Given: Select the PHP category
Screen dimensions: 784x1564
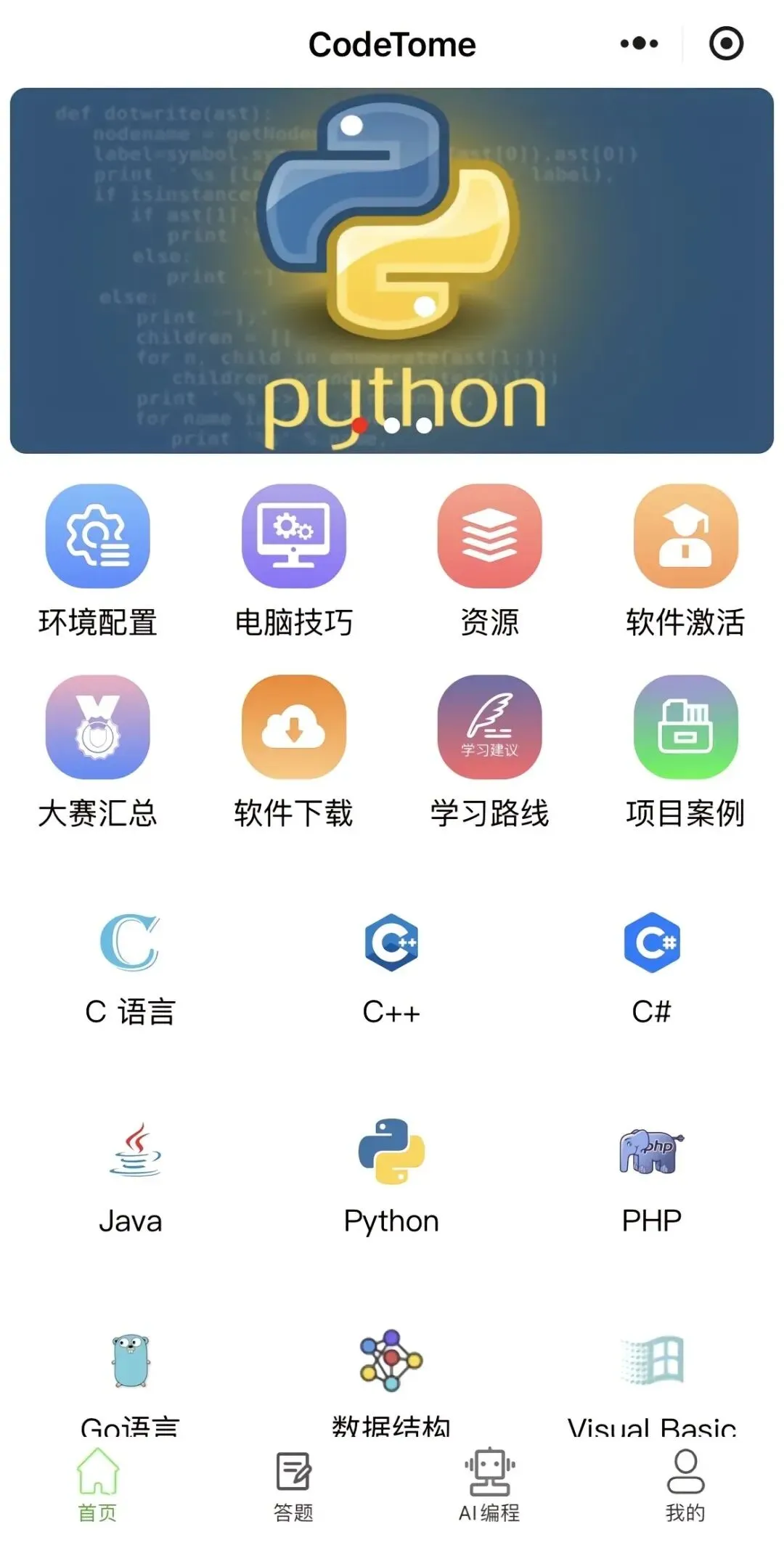Looking at the screenshot, I should click(652, 1176).
